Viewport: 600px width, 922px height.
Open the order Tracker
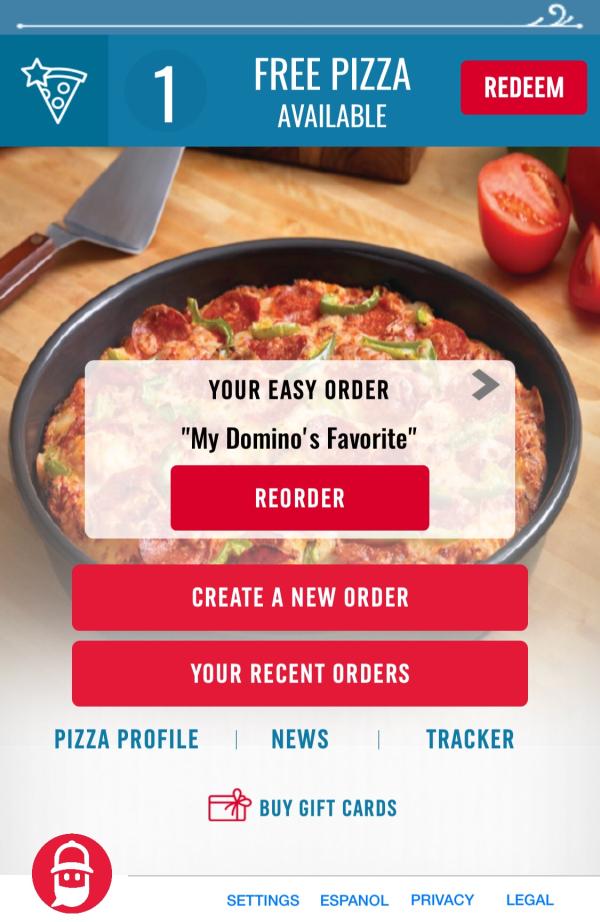(x=470, y=739)
